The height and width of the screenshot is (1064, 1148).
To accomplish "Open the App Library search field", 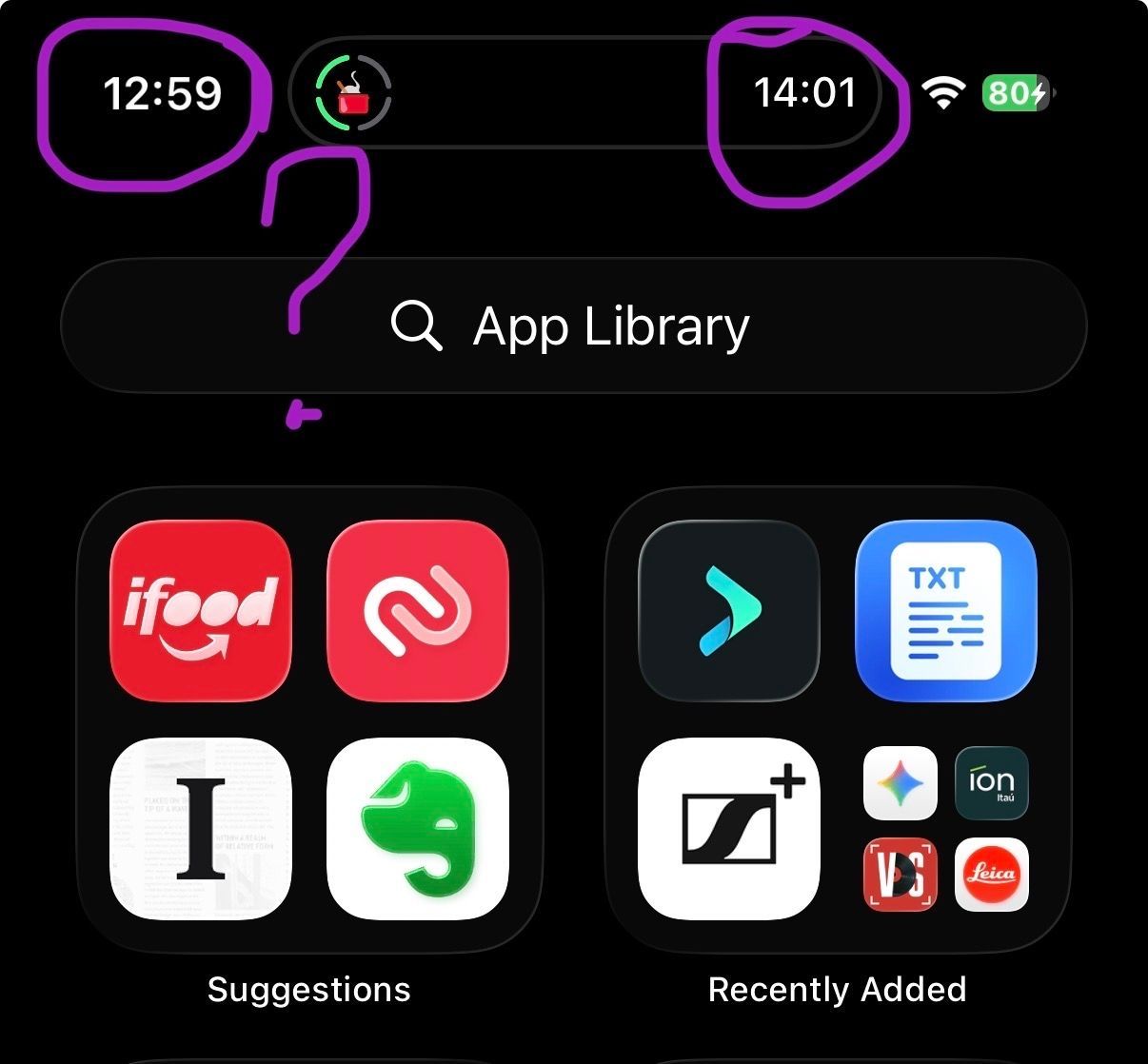I will [x=573, y=325].
